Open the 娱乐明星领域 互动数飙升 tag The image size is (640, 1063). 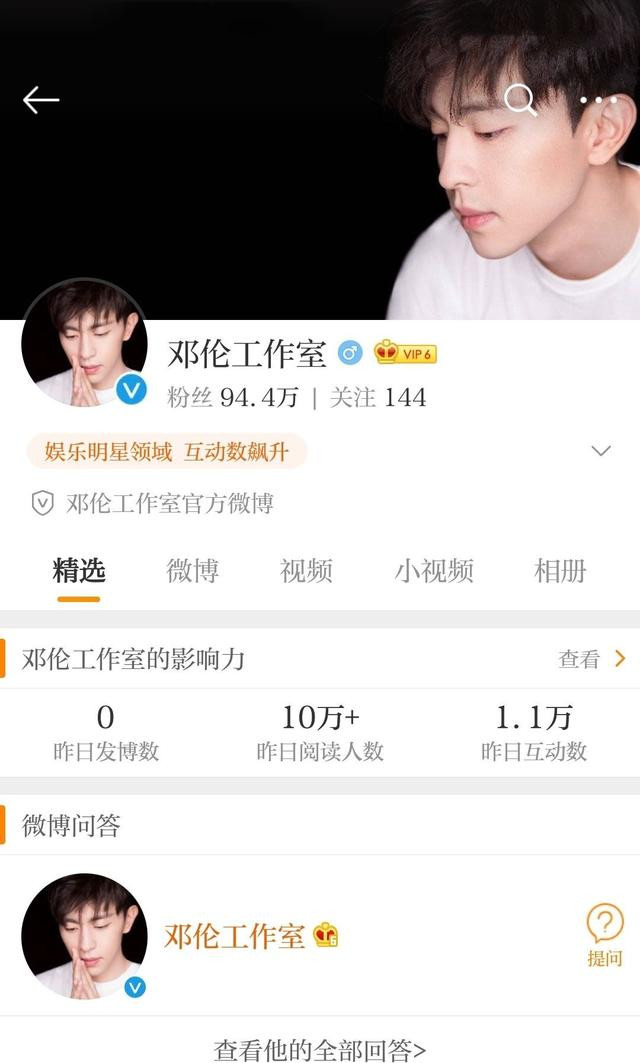(166, 451)
